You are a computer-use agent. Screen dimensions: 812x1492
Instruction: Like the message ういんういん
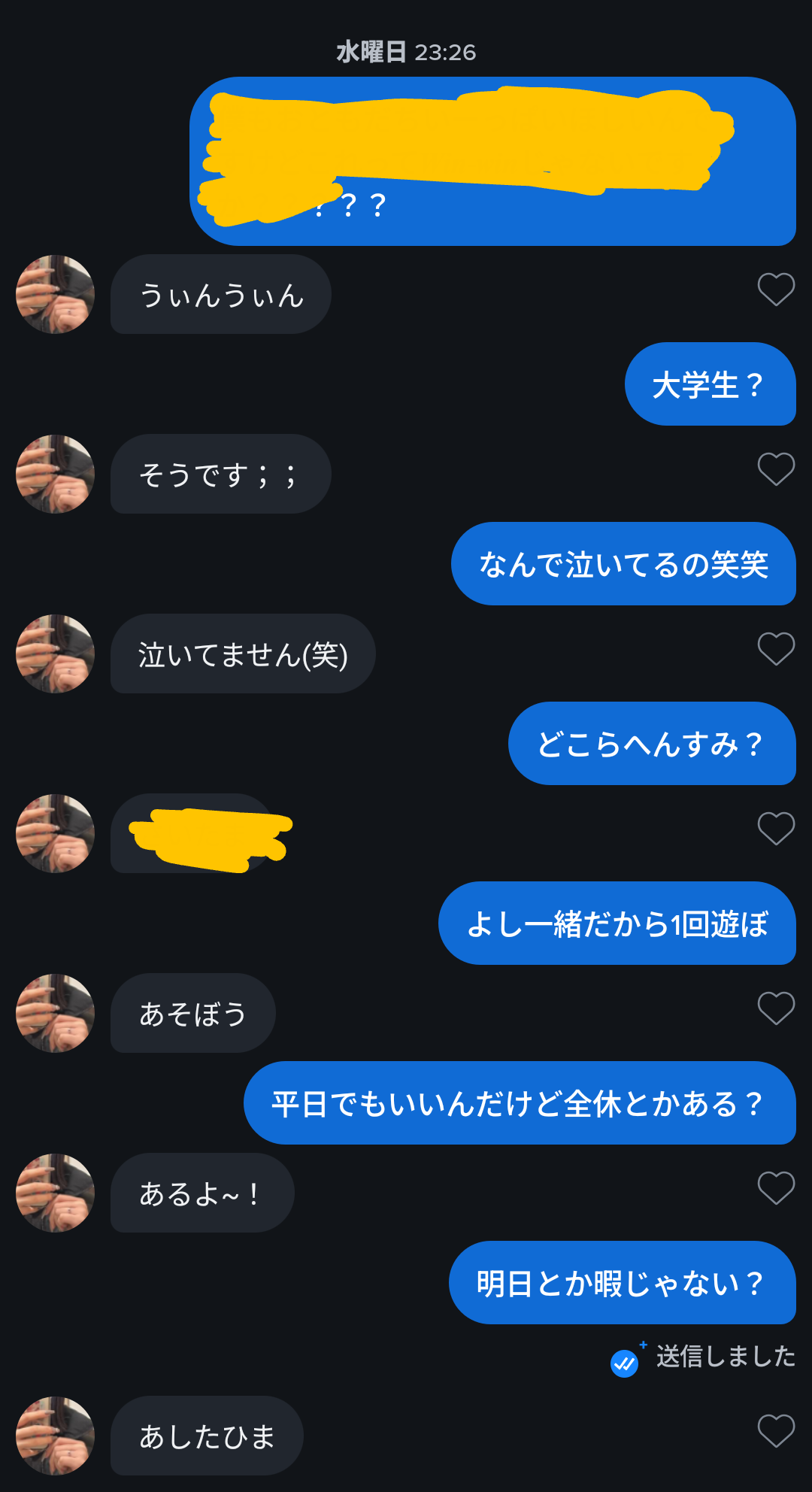(776, 290)
